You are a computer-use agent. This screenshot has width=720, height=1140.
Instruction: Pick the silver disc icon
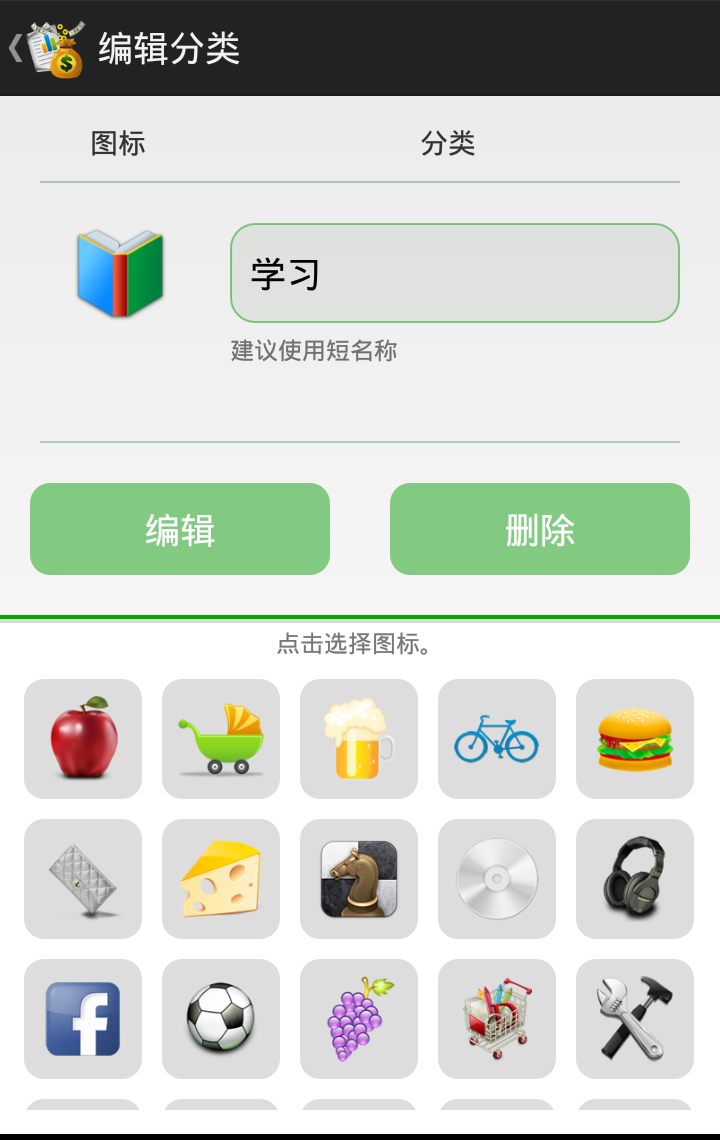pyautogui.click(x=497, y=879)
